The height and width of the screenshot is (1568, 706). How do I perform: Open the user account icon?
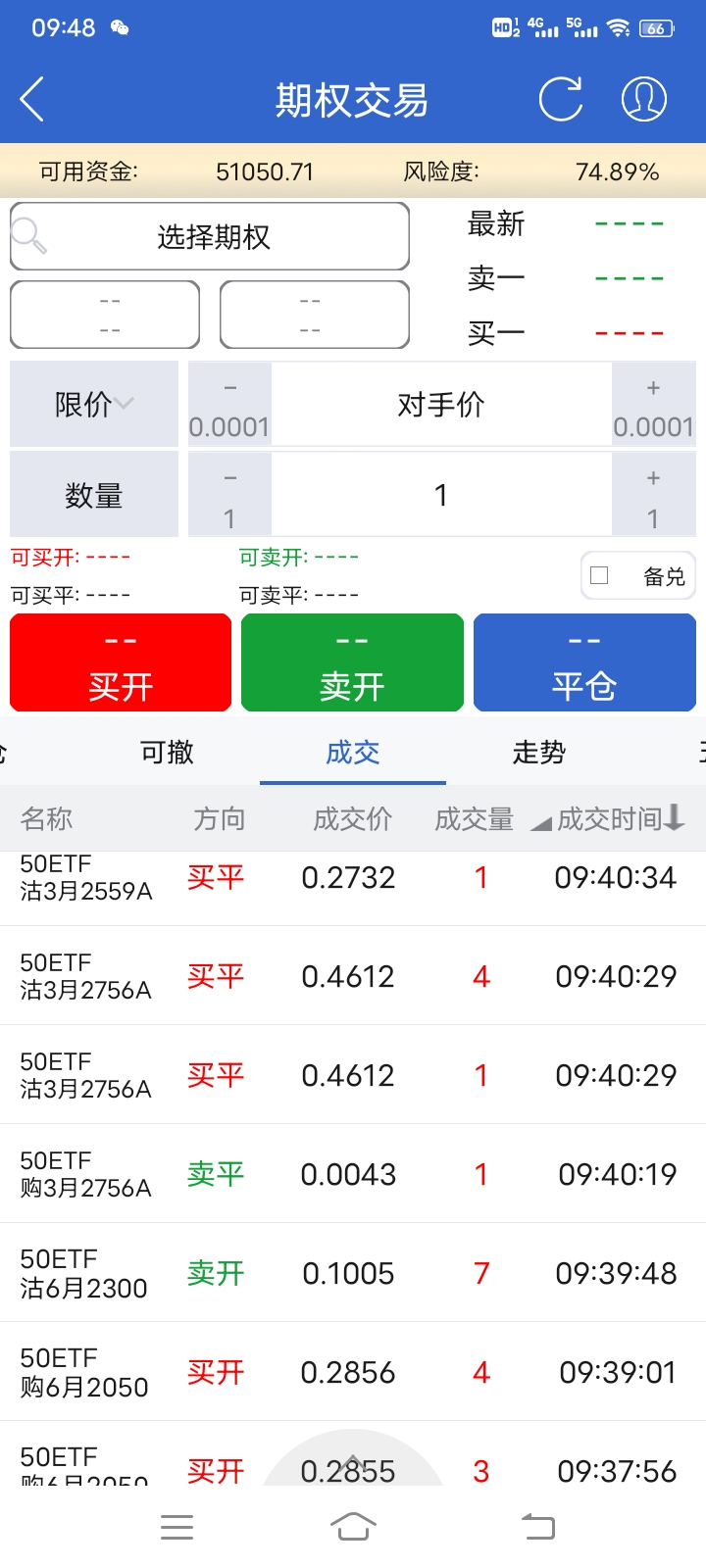tap(644, 99)
